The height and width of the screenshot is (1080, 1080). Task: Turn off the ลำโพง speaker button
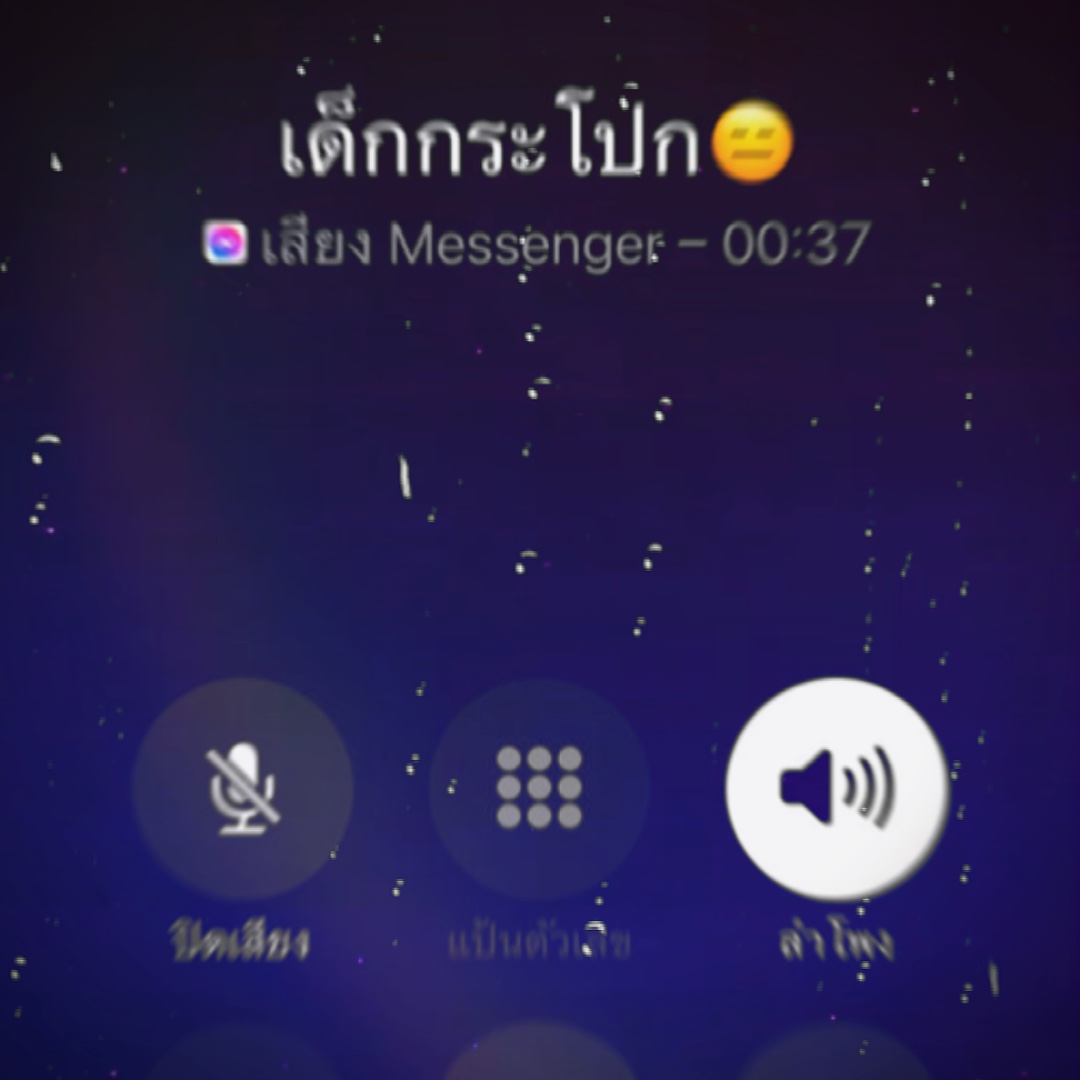point(837,788)
